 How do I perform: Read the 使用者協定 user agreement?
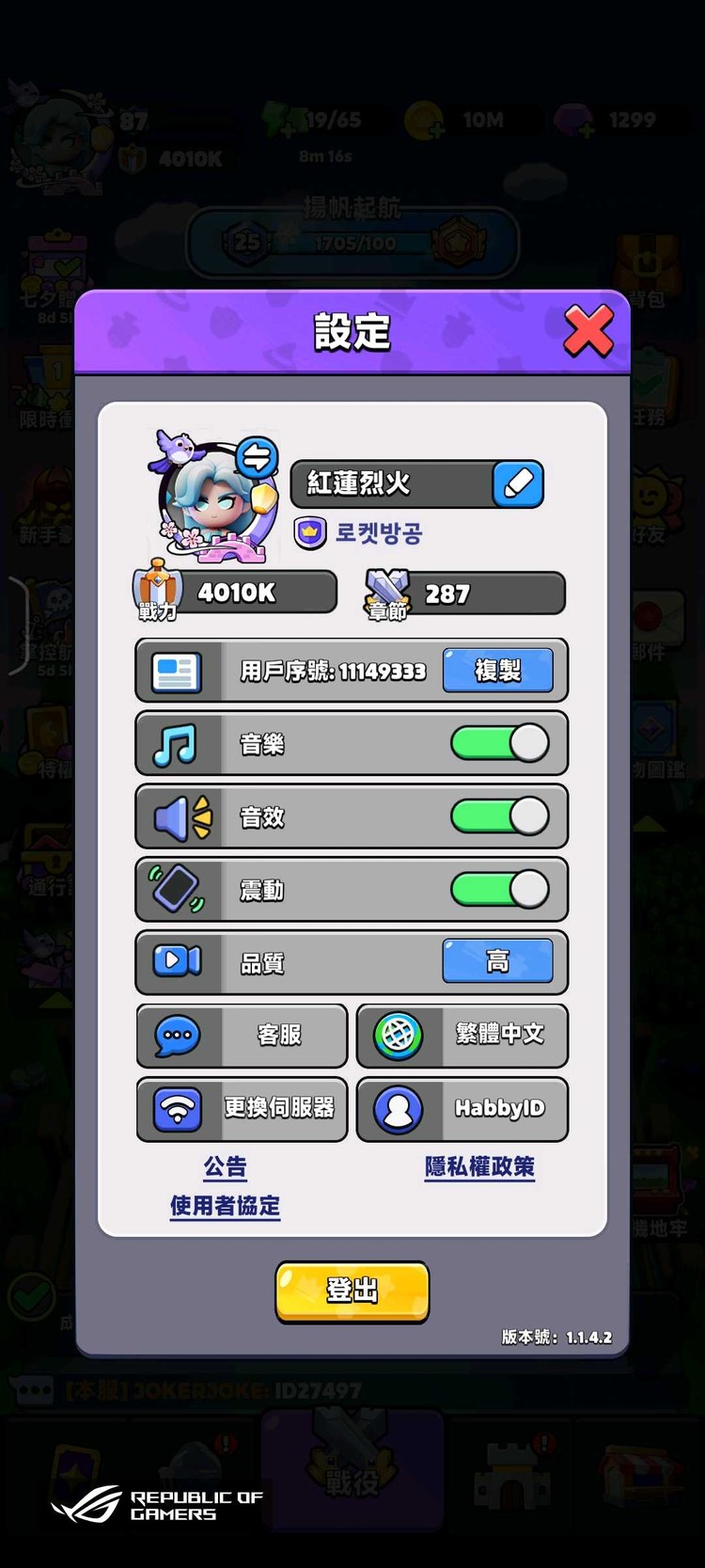pos(226,1206)
